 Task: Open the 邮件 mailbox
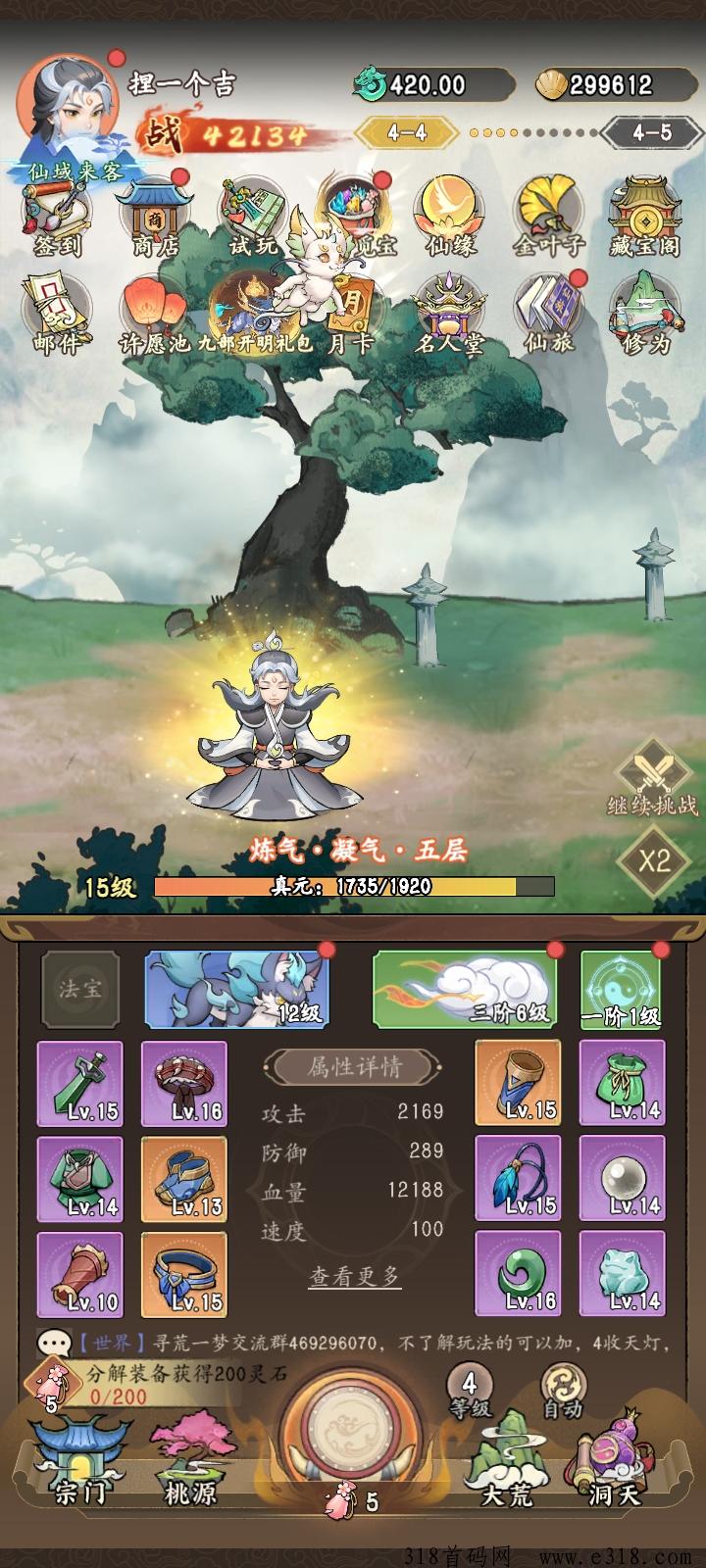coord(57,316)
